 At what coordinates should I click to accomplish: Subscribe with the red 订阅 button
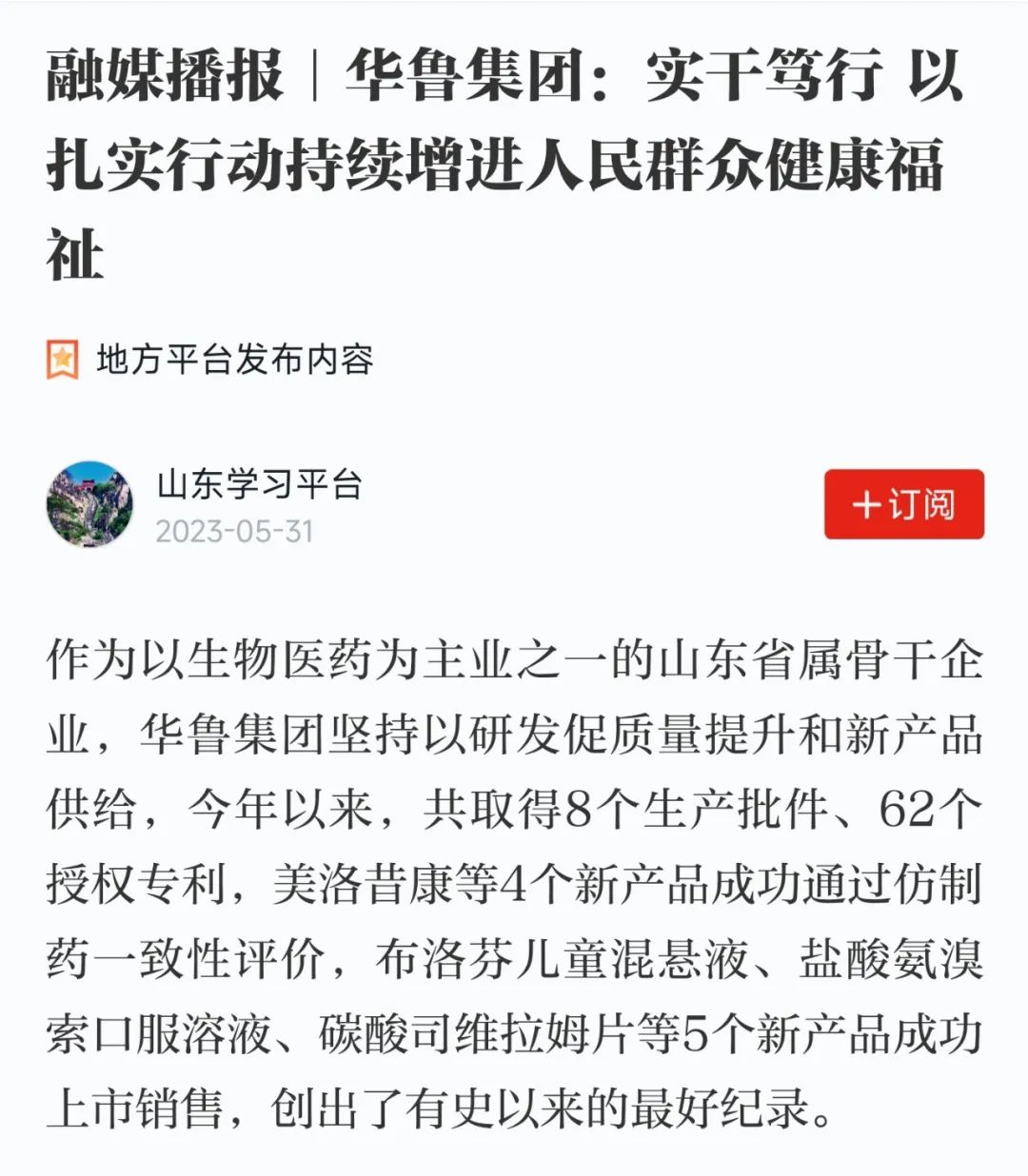pos(903,504)
